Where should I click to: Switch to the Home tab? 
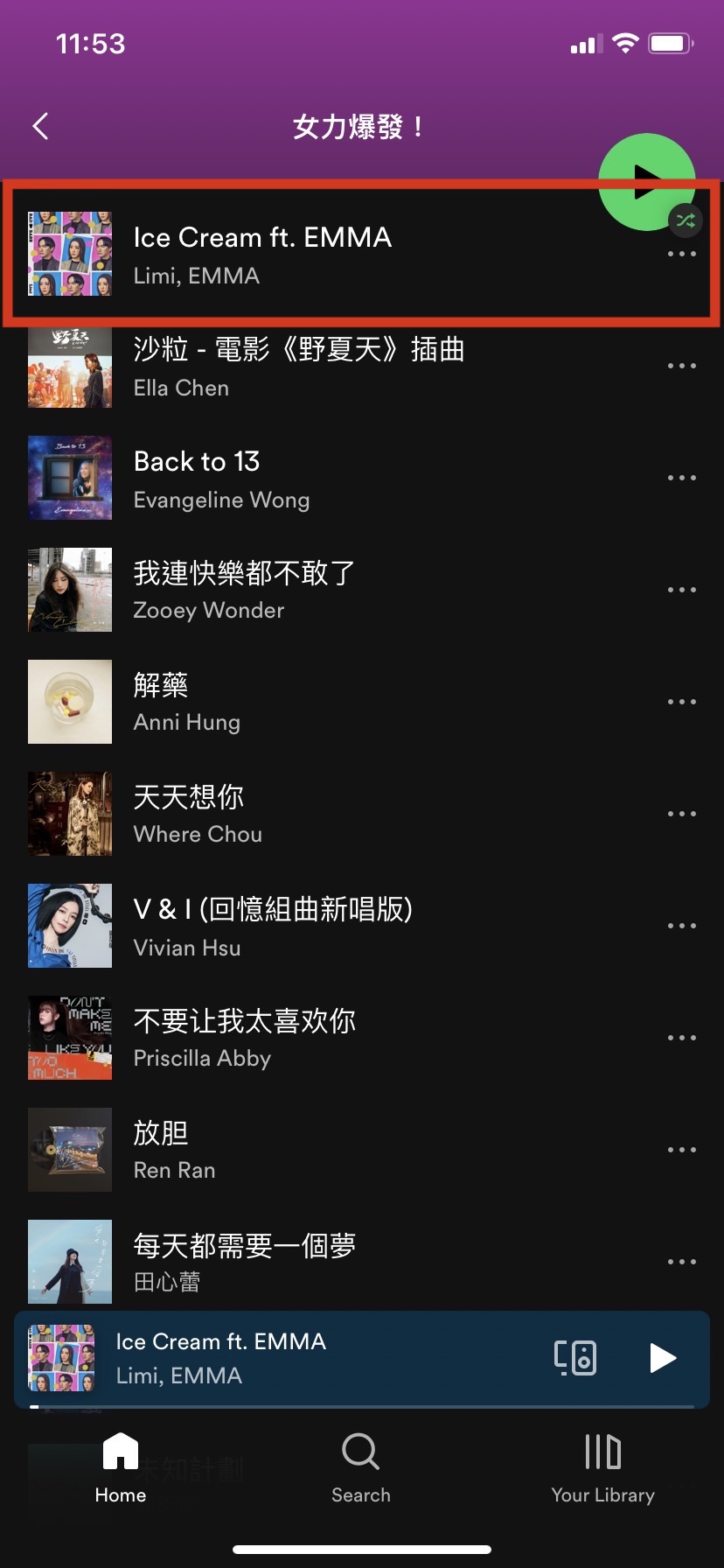[x=121, y=1468]
